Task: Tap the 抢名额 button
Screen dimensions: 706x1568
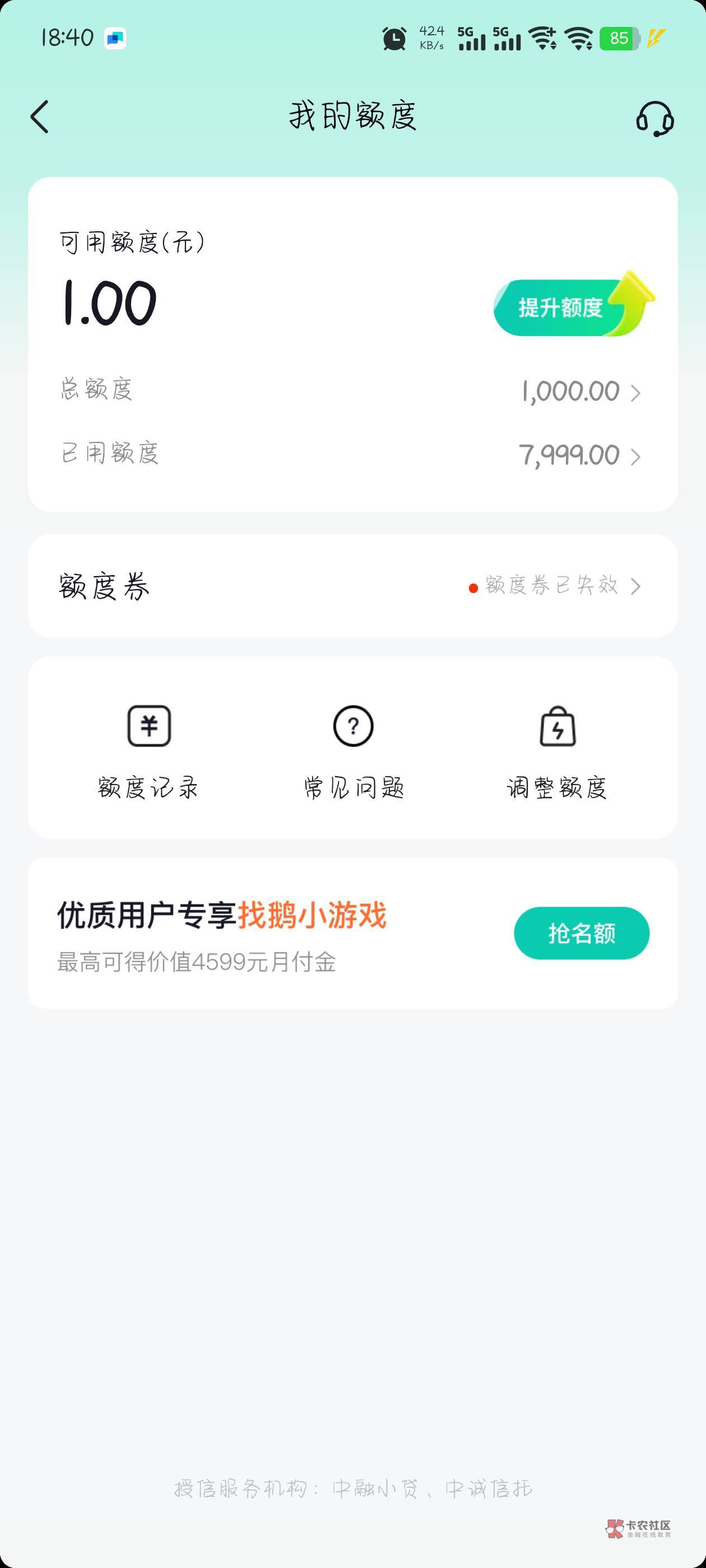Action: click(582, 933)
